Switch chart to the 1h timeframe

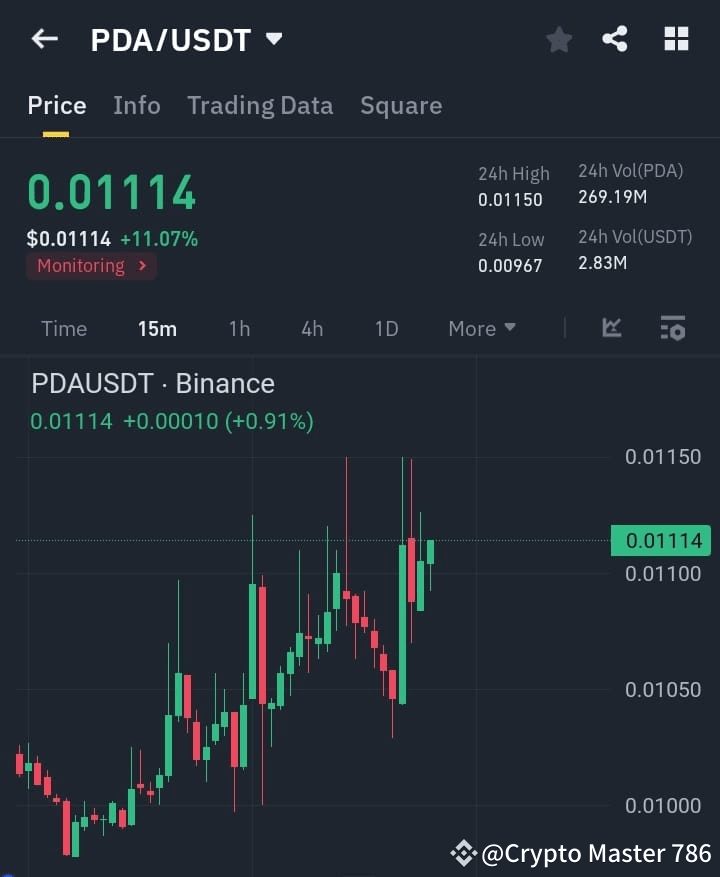click(x=239, y=328)
